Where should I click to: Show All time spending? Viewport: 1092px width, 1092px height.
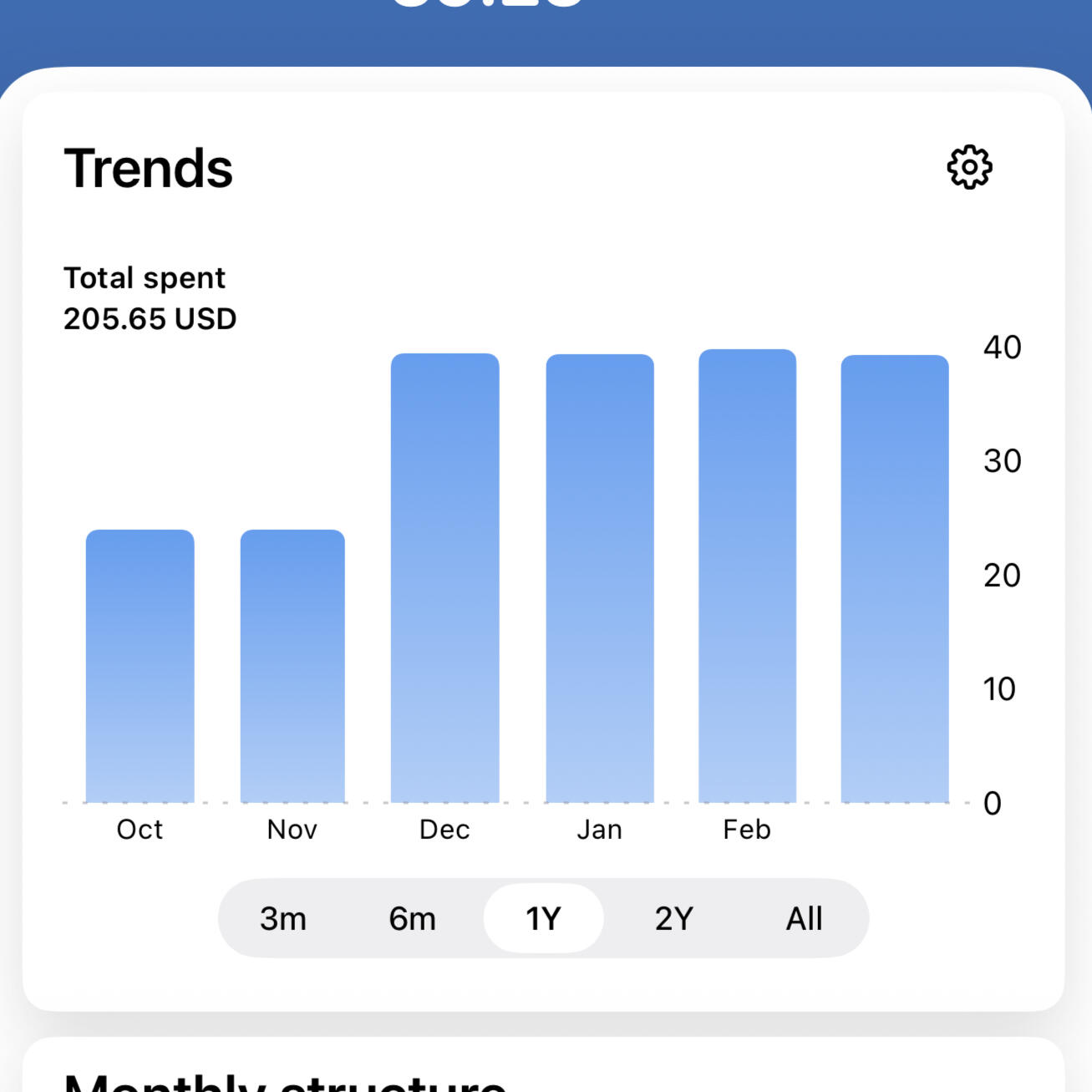point(804,918)
